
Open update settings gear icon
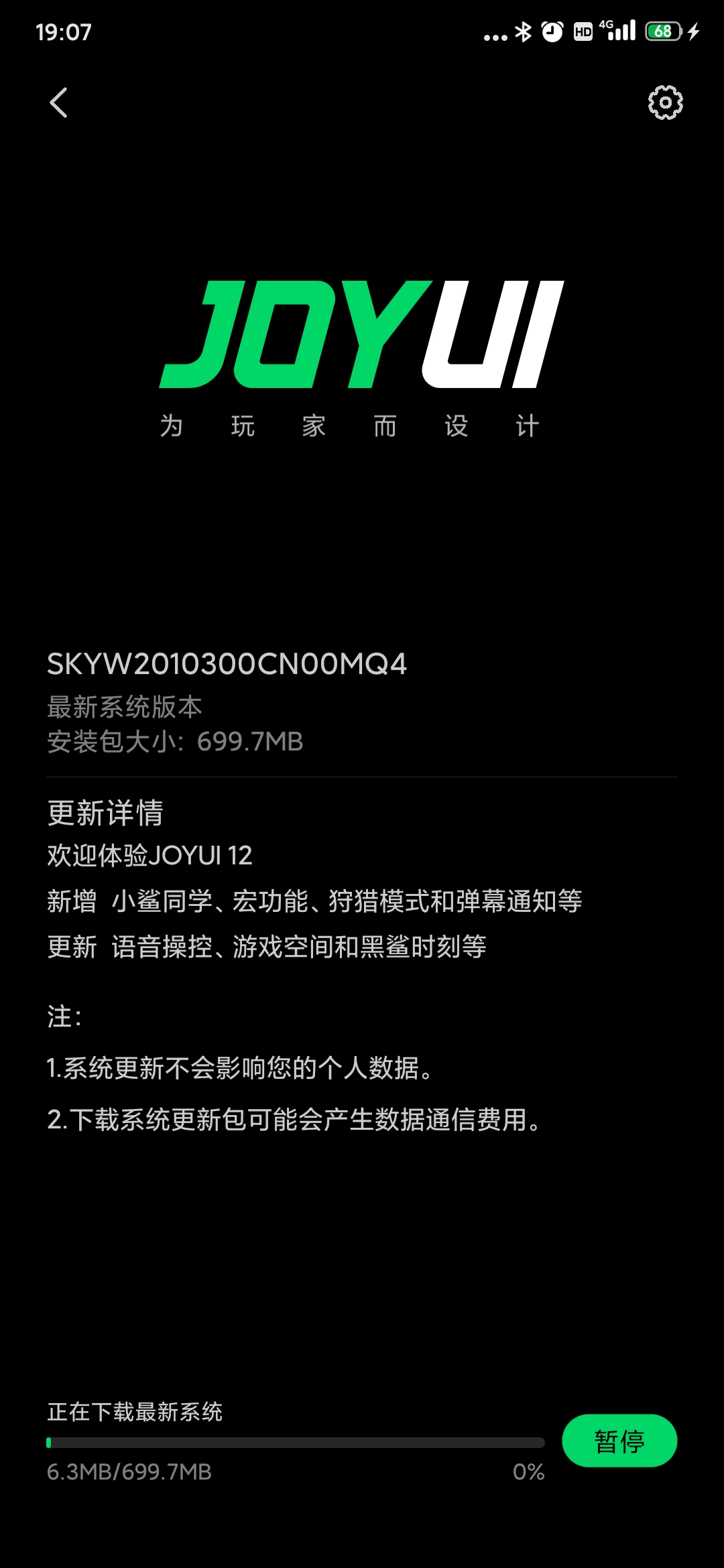[x=665, y=103]
